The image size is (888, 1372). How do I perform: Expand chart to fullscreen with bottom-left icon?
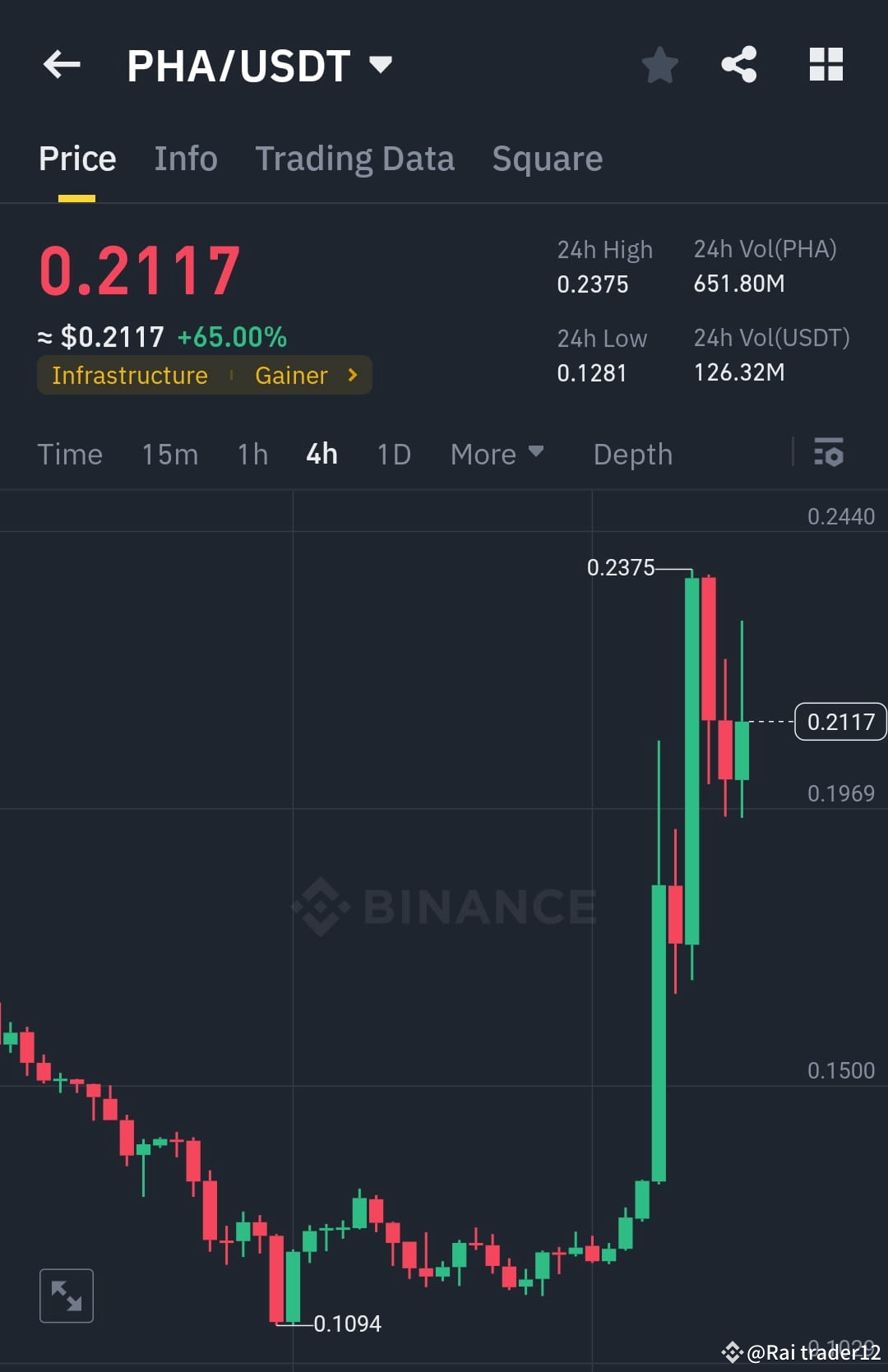(66, 1295)
